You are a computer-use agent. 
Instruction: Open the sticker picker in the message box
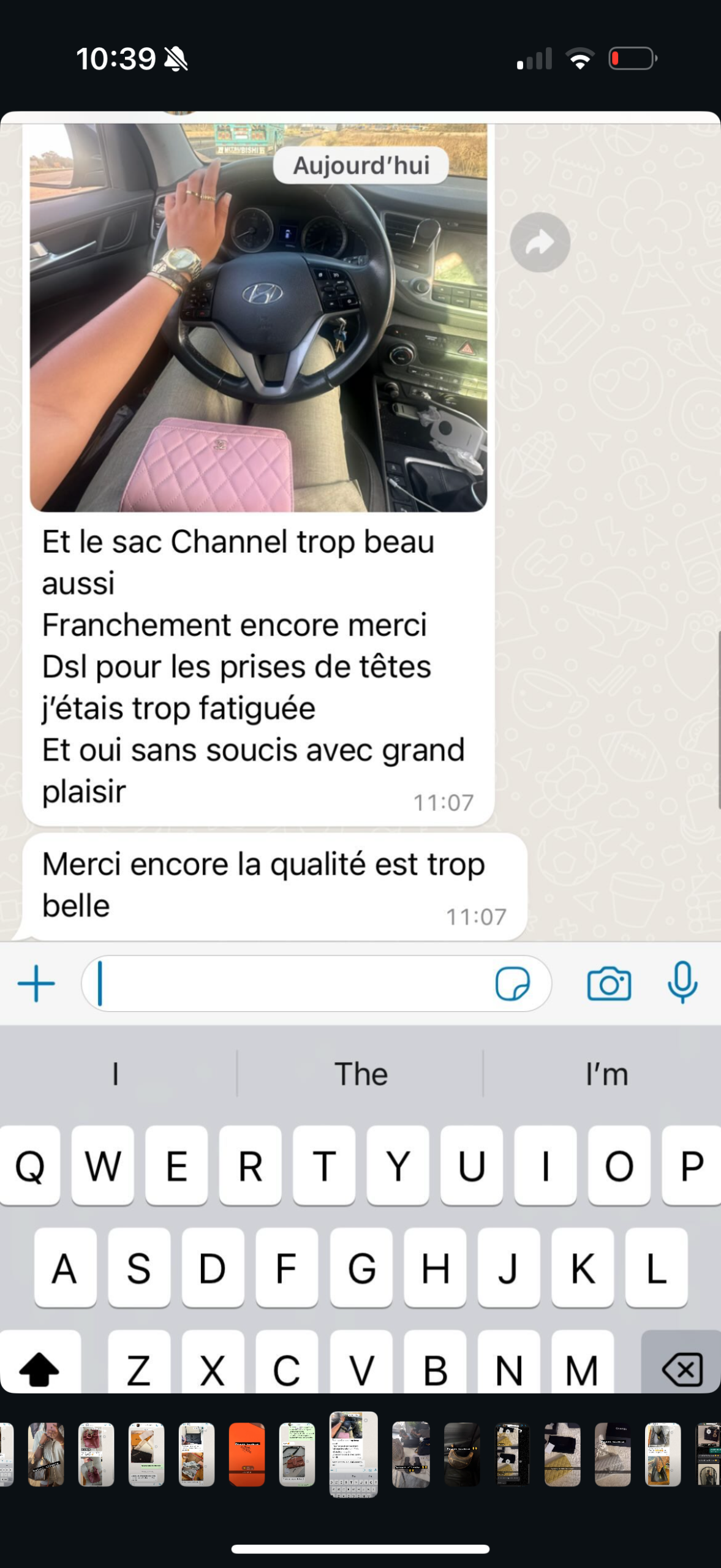[x=512, y=984]
